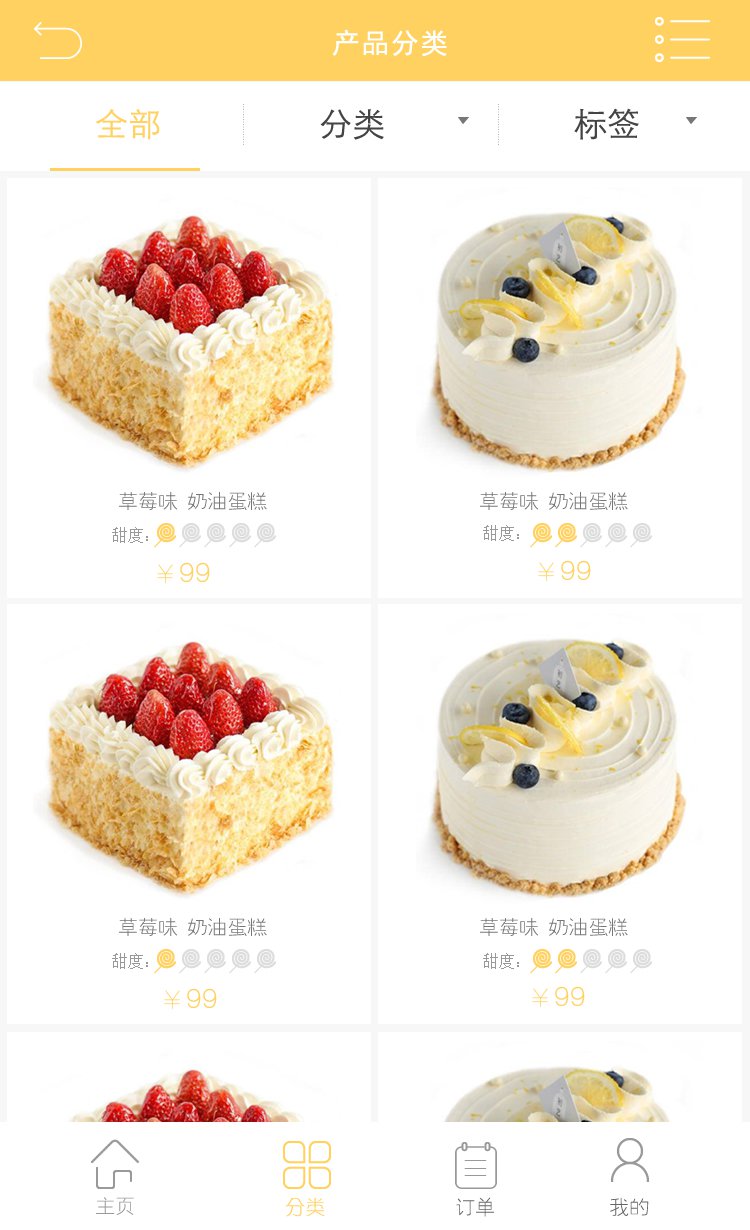Switch to the 分类 bottom tab

coord(306,1177)
